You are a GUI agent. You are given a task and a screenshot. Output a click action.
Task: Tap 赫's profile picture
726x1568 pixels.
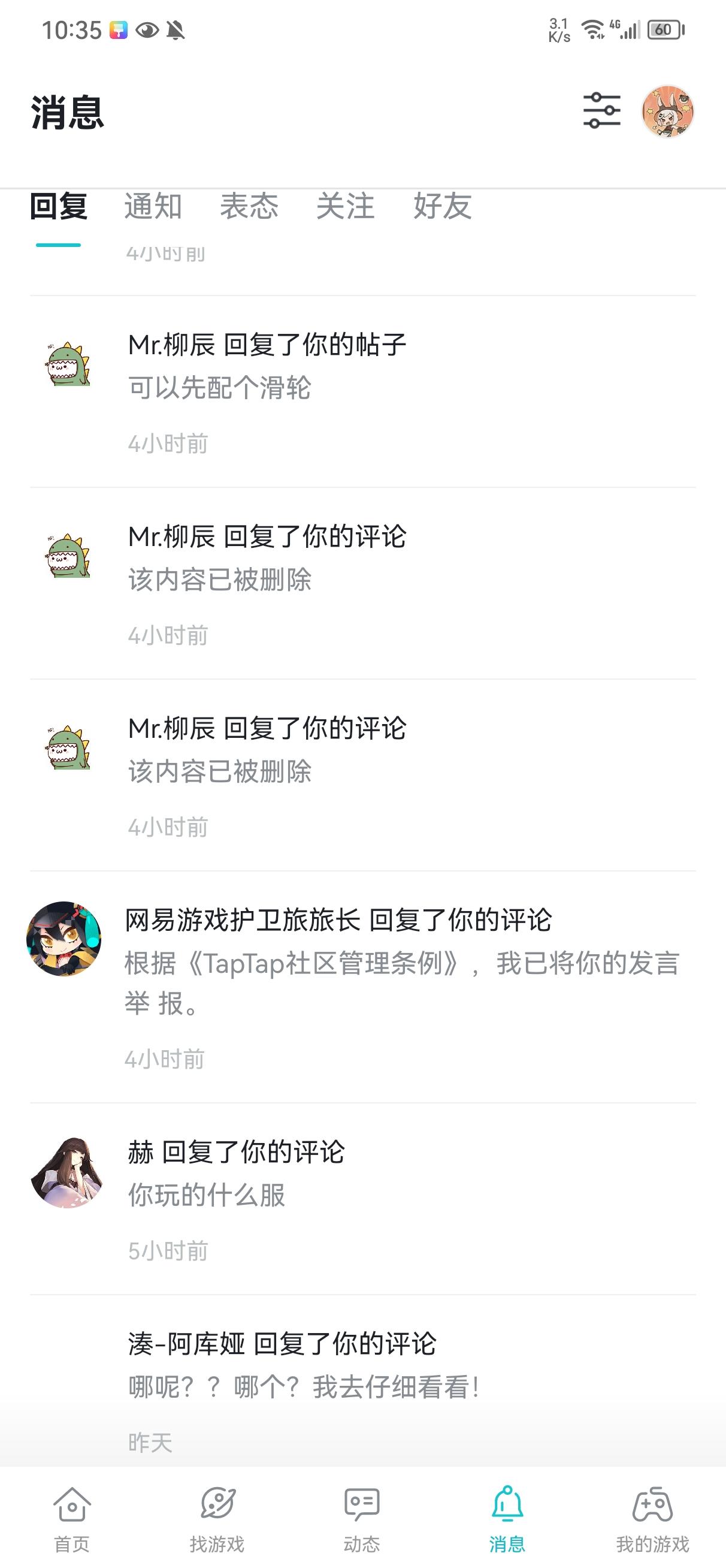[x=67, y=1173]
